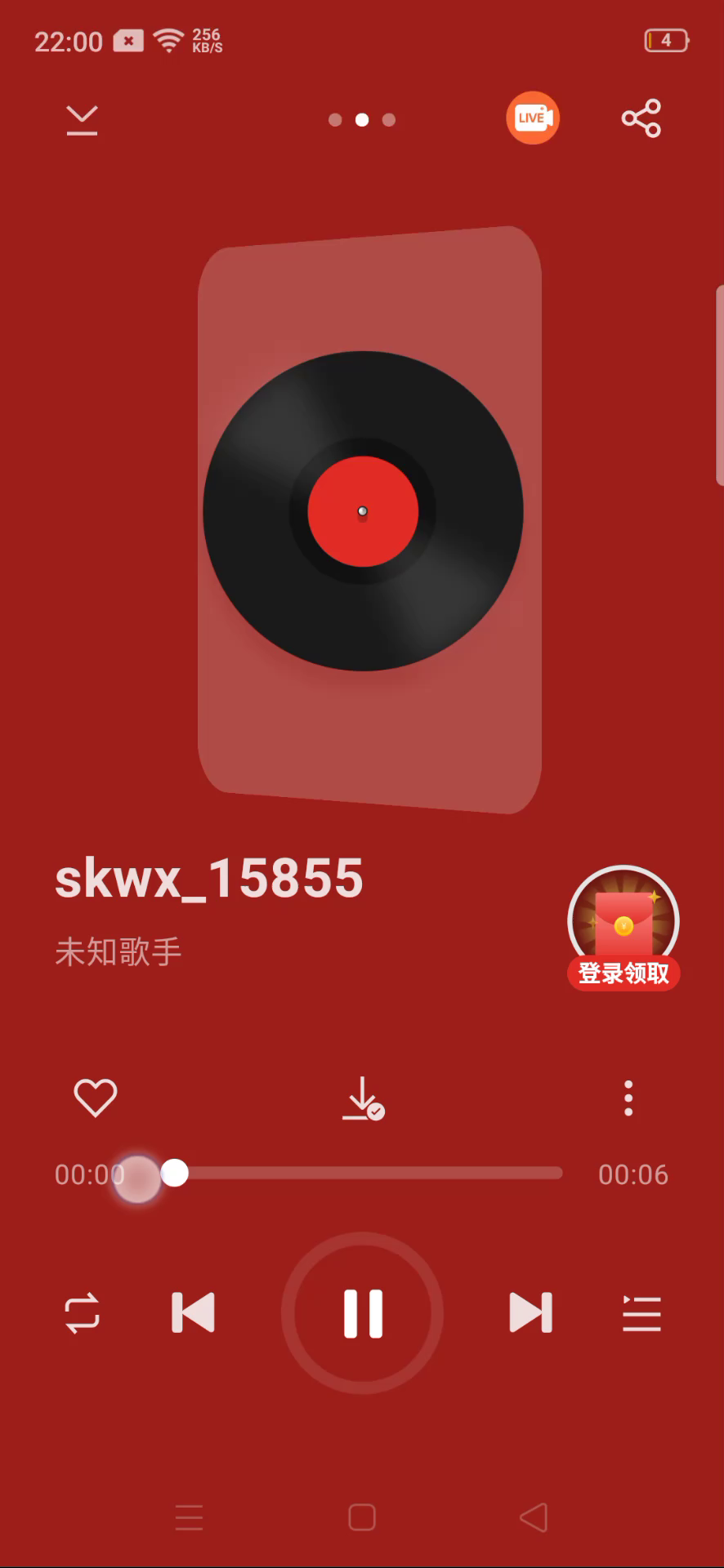Share the song skwx_15855

[x=641, y=118]
